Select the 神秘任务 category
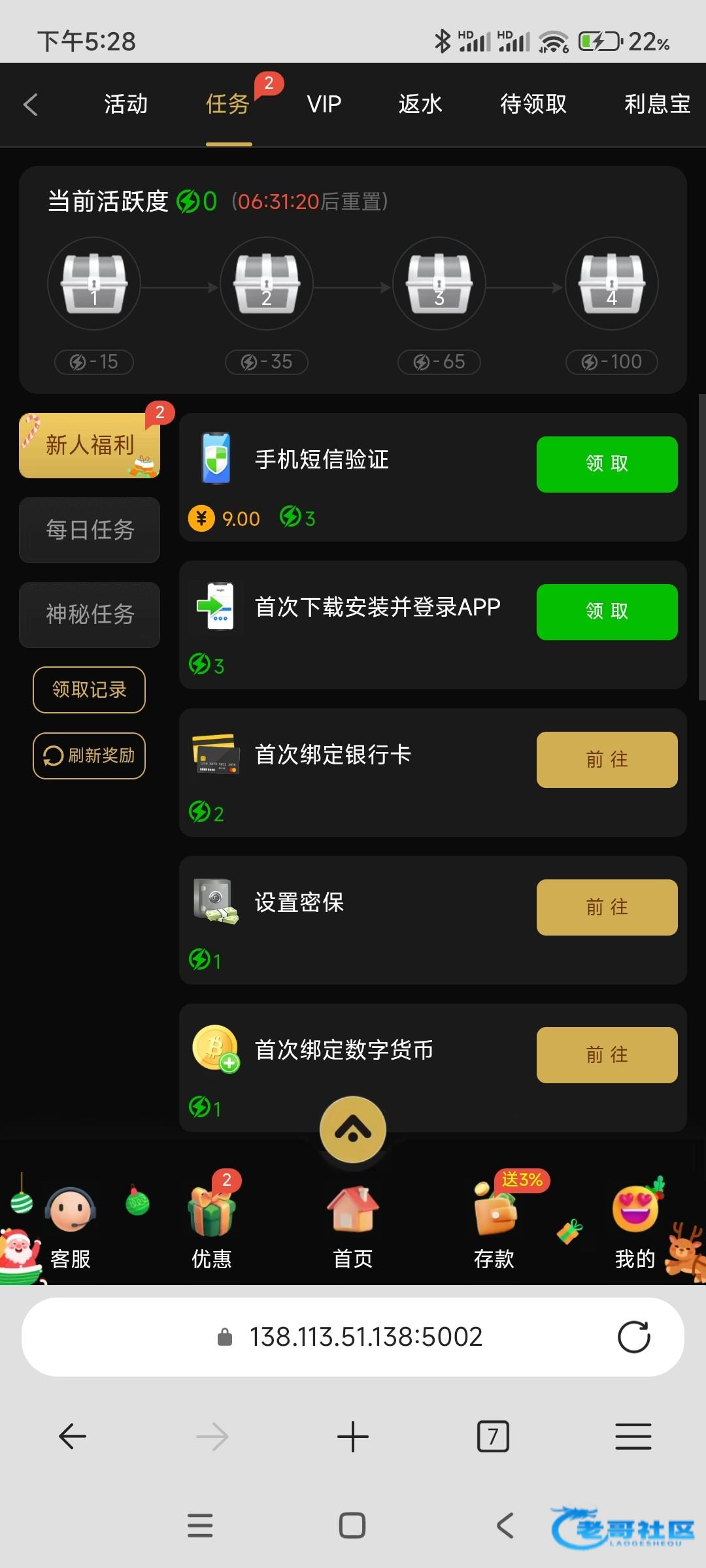Screen dimensions: 706x1568 coord(90,615)
